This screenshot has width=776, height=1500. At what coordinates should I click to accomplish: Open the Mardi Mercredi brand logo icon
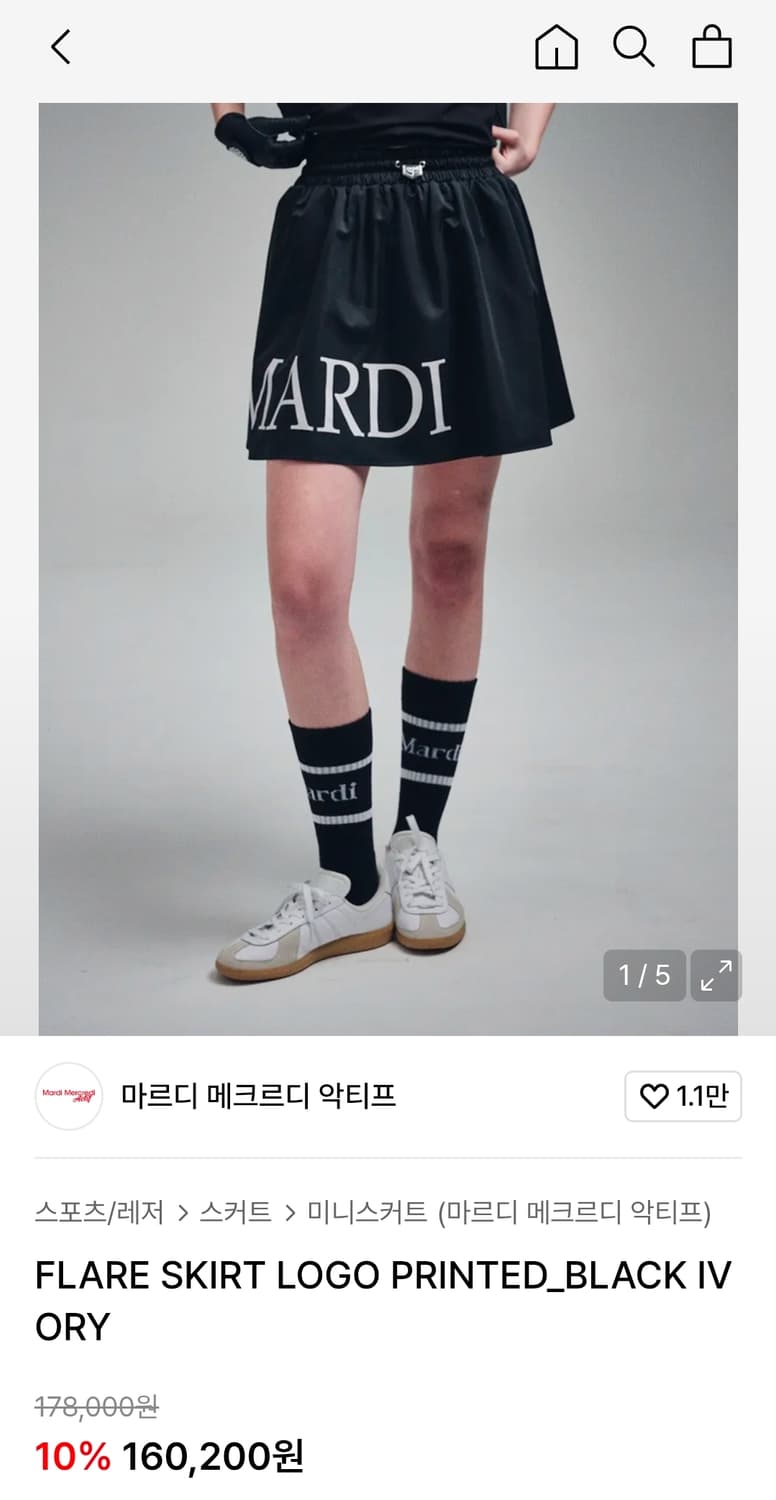[68, 1096]
